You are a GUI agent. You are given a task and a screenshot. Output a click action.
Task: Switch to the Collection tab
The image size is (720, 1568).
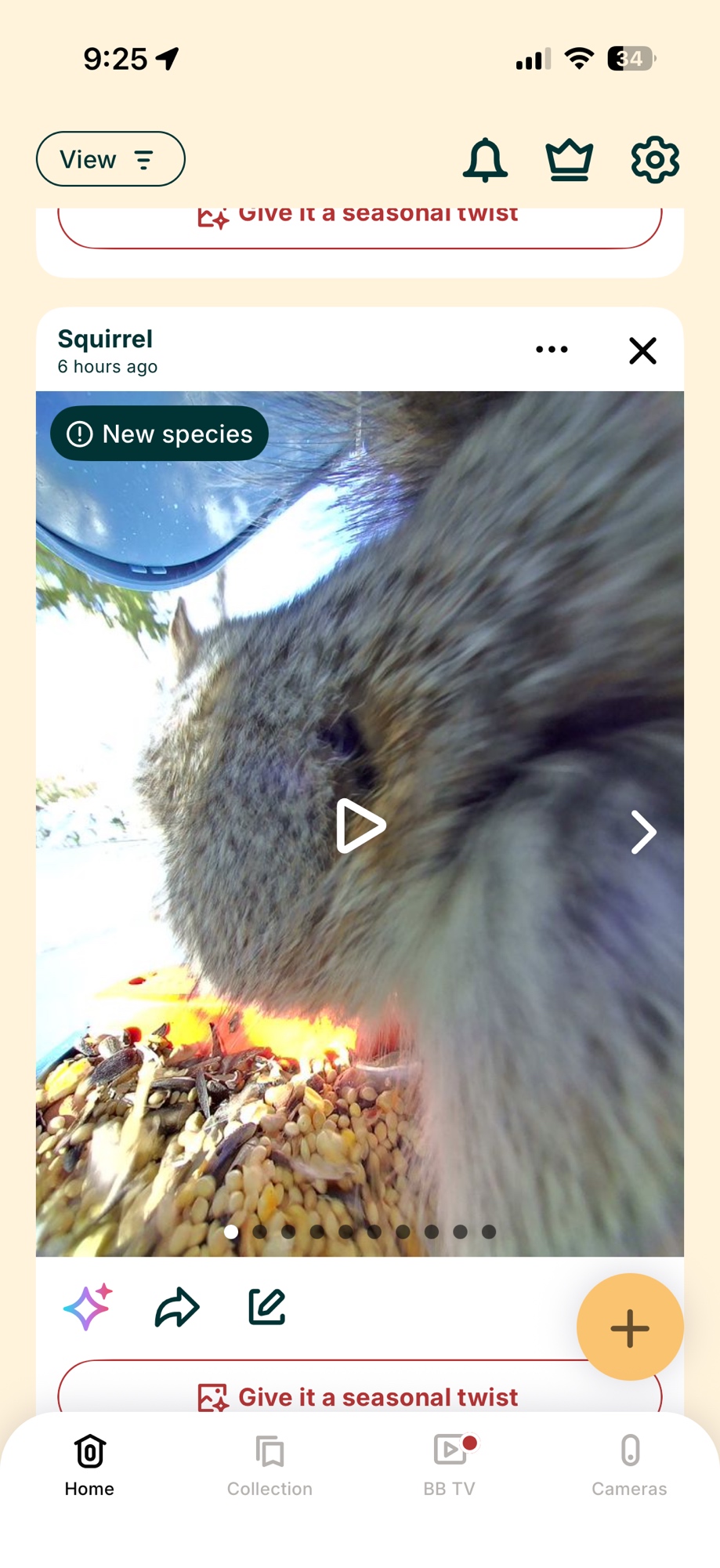point(270,1465)
